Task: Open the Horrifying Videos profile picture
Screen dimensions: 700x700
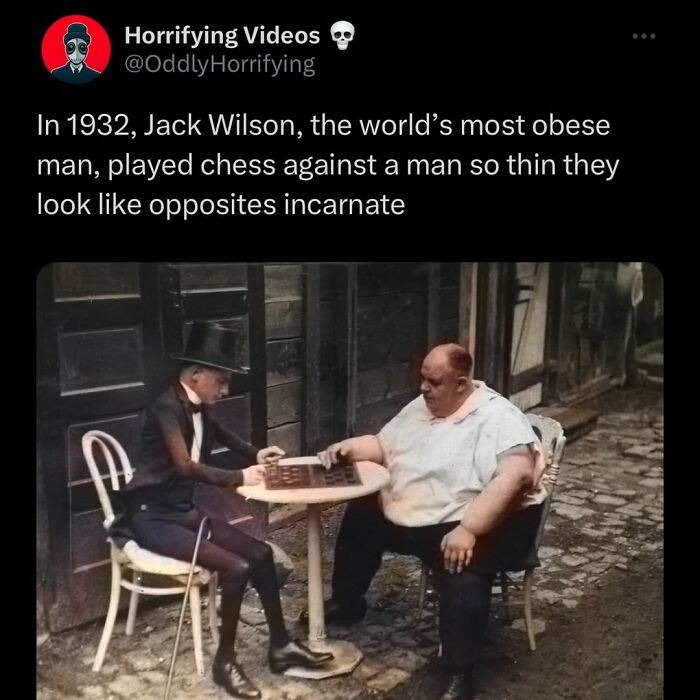Action: click(x=76, y=49)
